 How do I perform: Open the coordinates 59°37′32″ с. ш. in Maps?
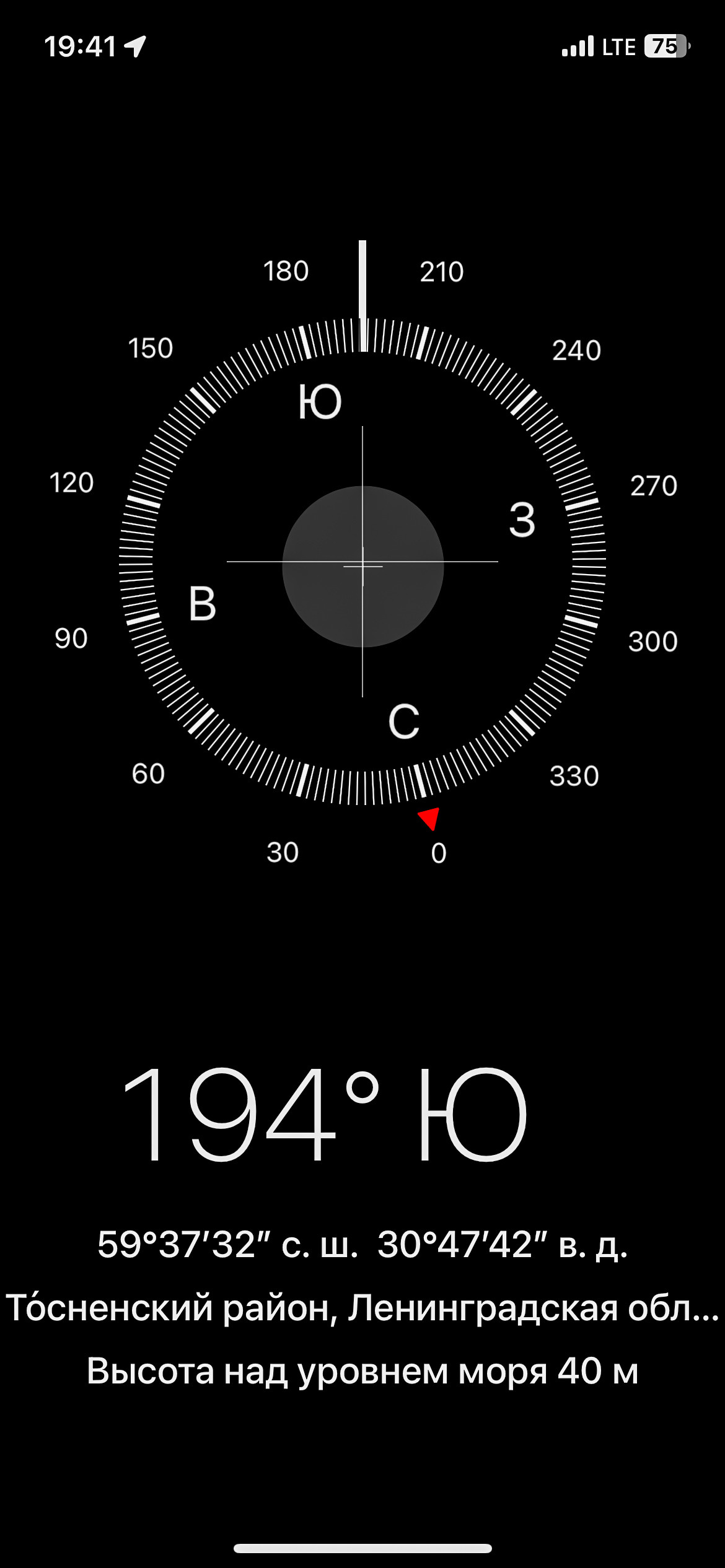pyautogui.click(x=362, y=1244)
